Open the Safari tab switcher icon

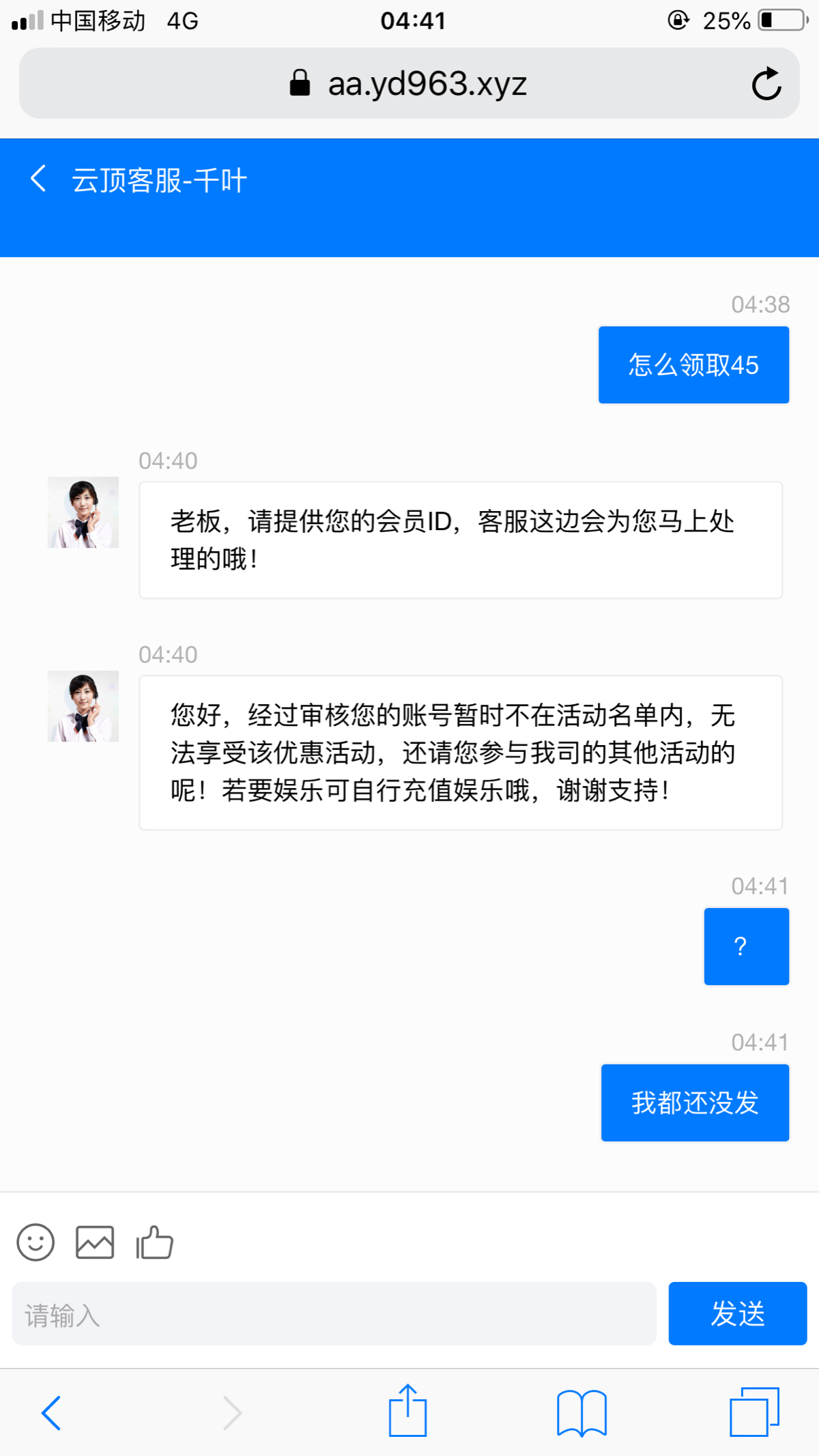[x=754, y=1413]
